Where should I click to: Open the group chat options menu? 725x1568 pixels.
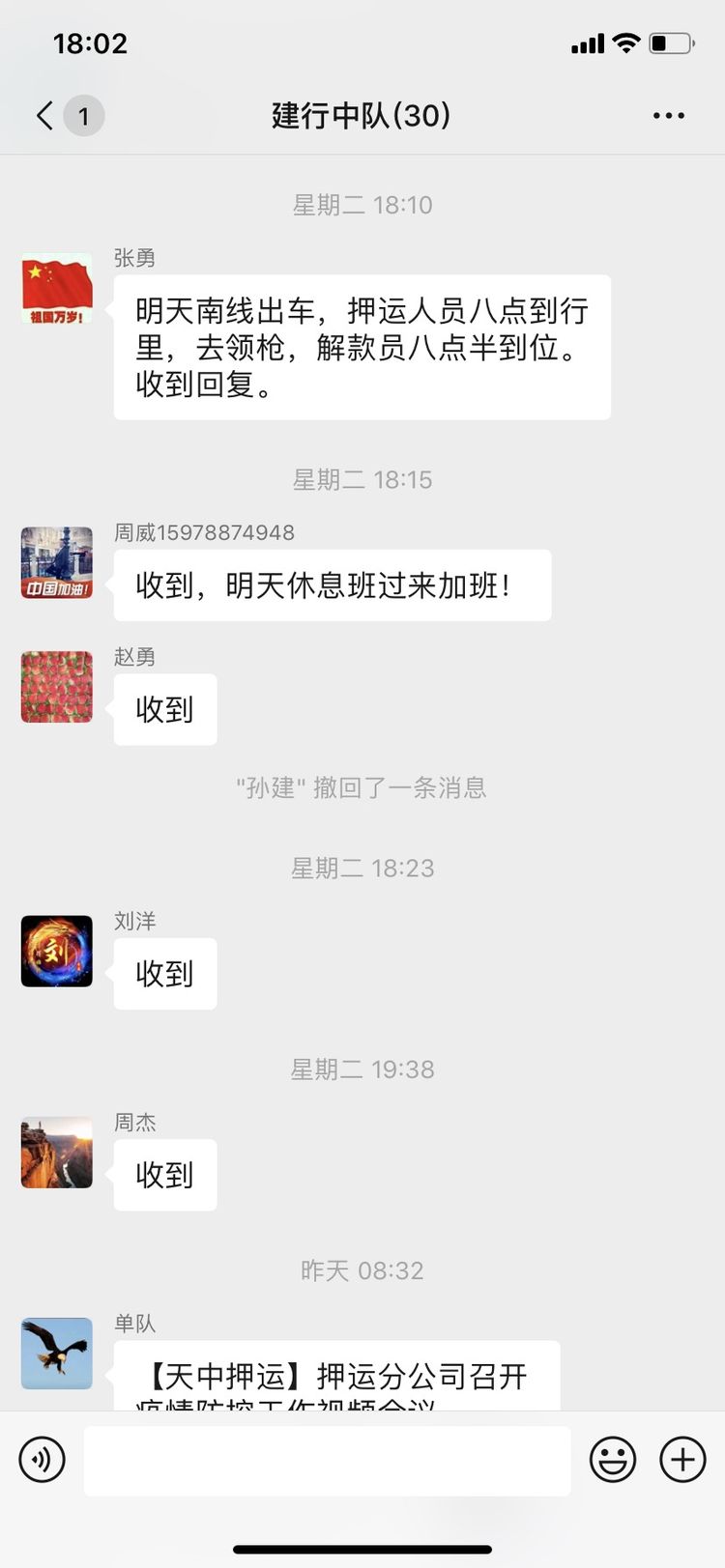click(x=668, y=116)
